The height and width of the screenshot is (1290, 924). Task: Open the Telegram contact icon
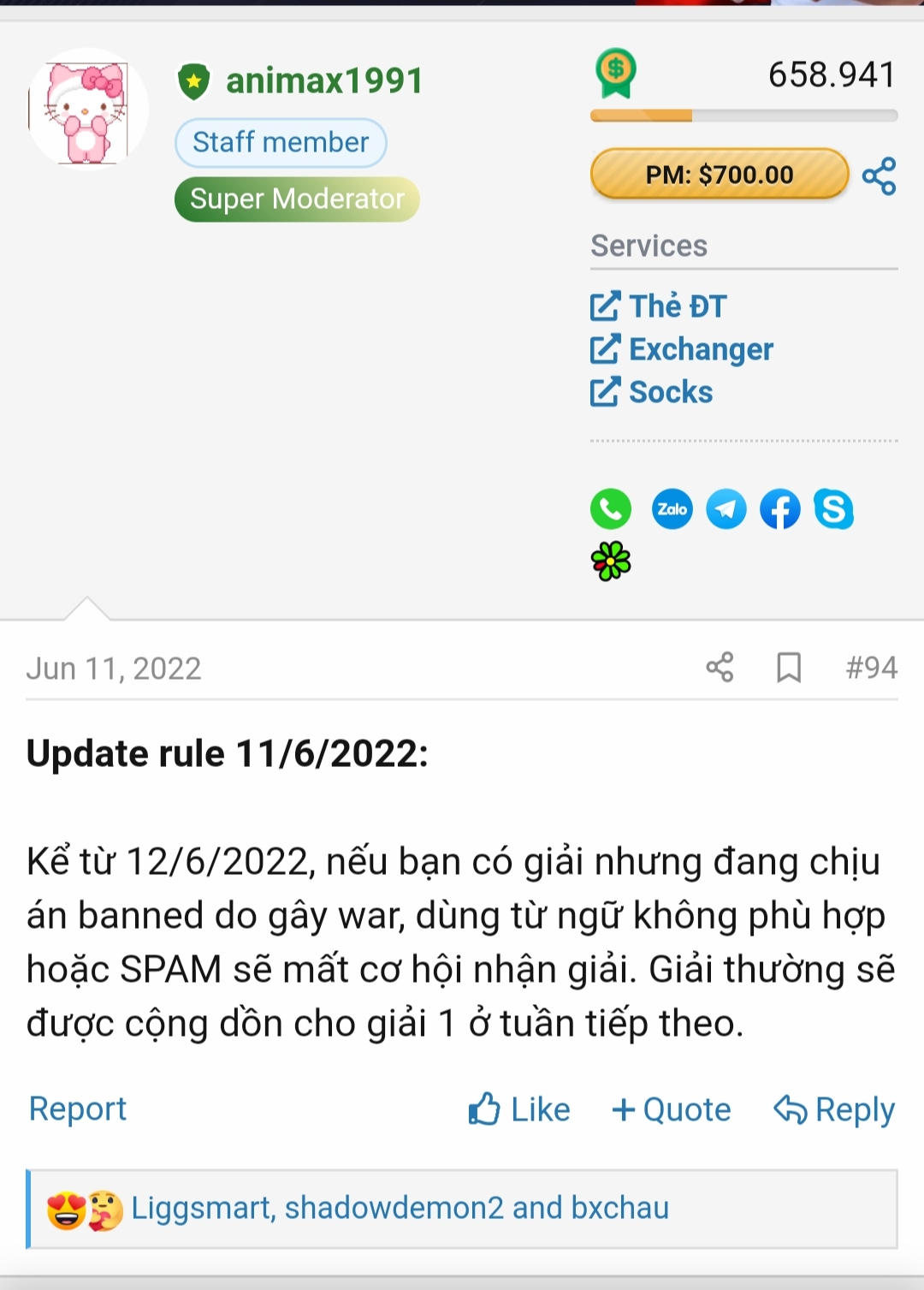coord(726,509)
